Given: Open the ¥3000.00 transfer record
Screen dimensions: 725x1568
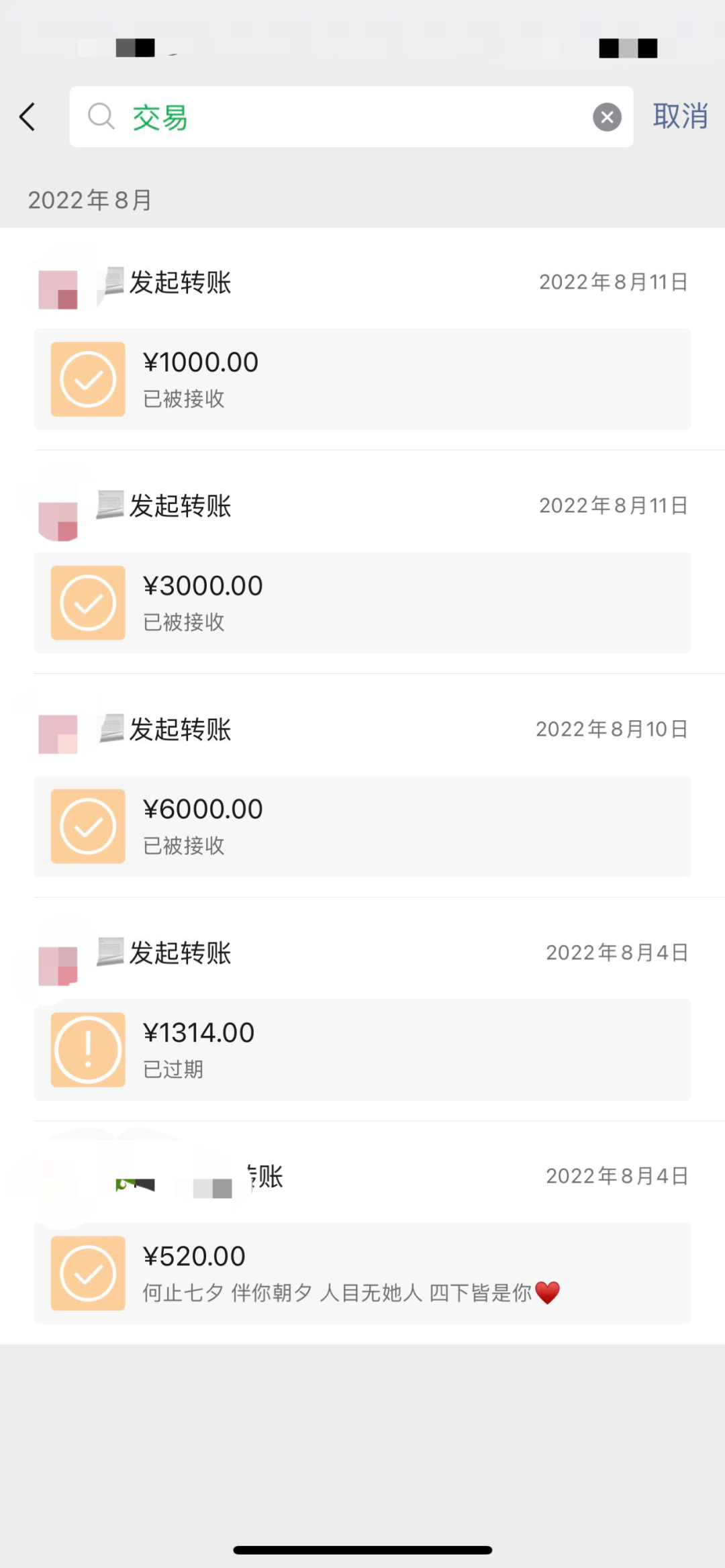Looking at the screenshot, I should tap(362, 603).
